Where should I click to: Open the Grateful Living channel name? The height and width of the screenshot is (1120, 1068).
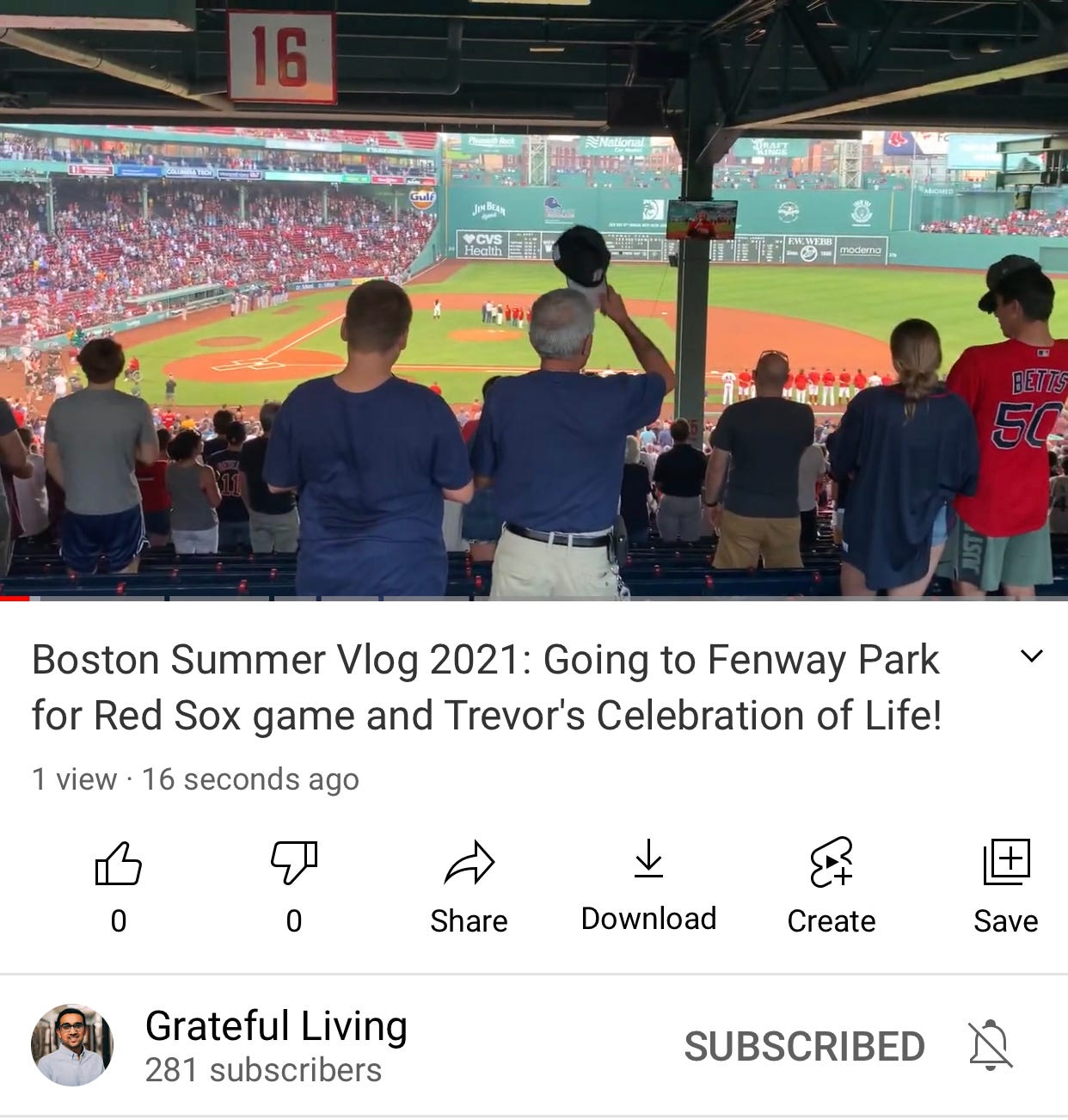276,1026
